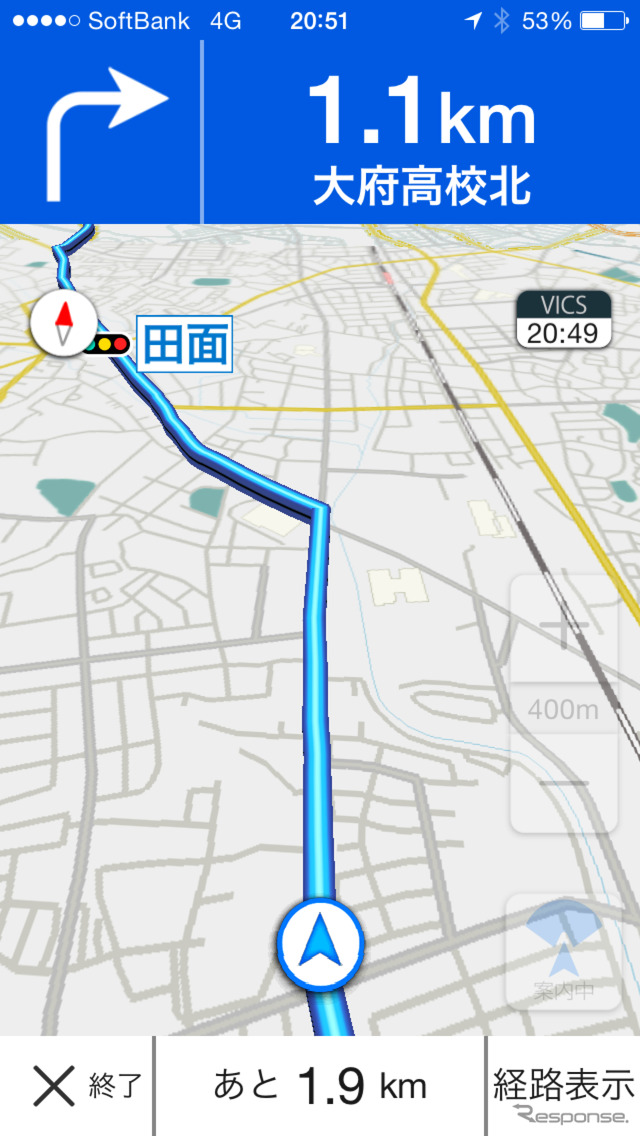Zoom in with the plus button
Image resolution: width=640 pixels, height=1136 pixels.
[x=564, y=632]
